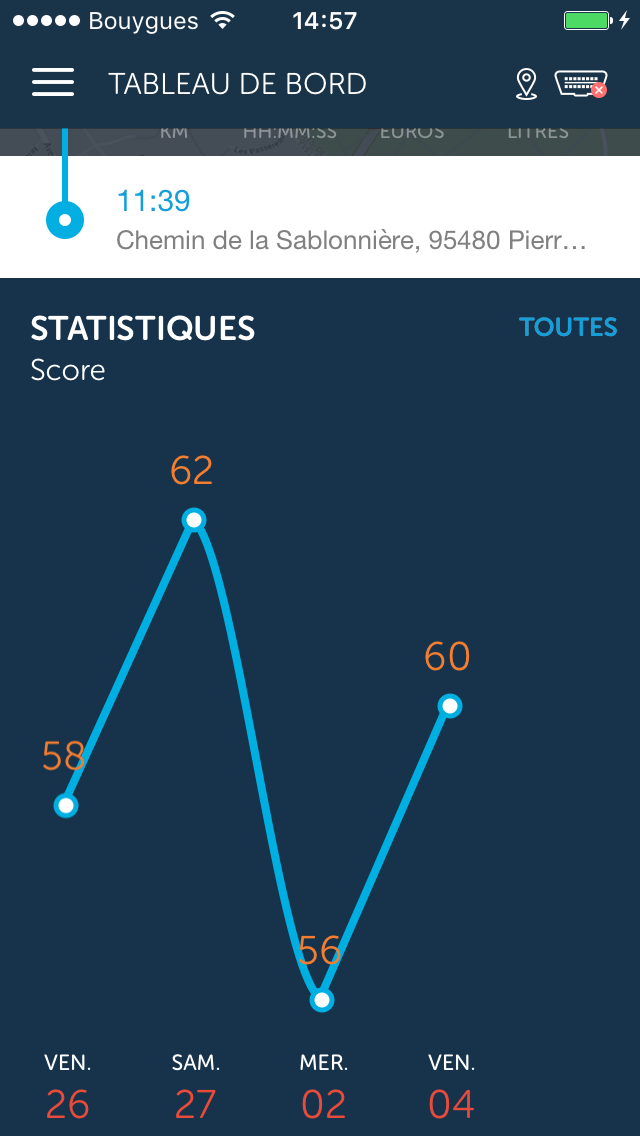
Task: Select the score point for Mer. 02
Action: (x=321, y=999)
